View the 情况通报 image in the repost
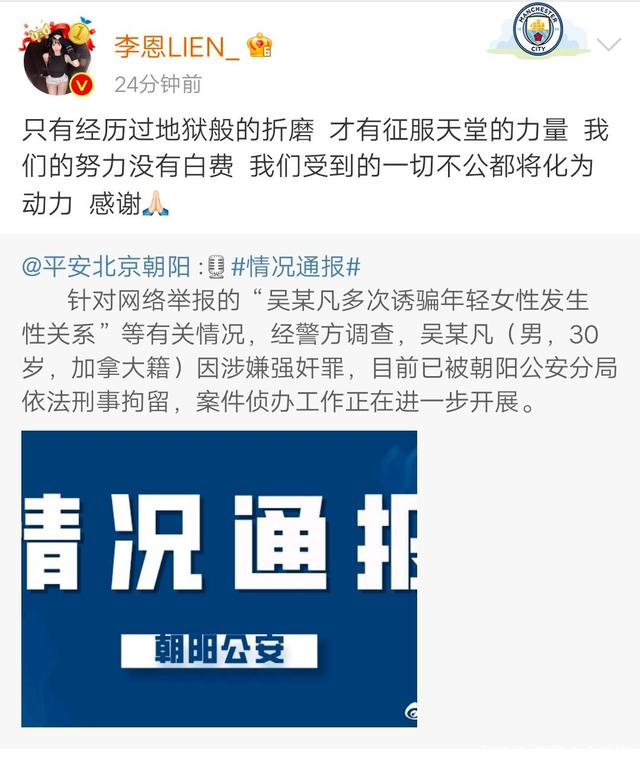The height and width of the screenshot is (770, 640). point(219,578)
